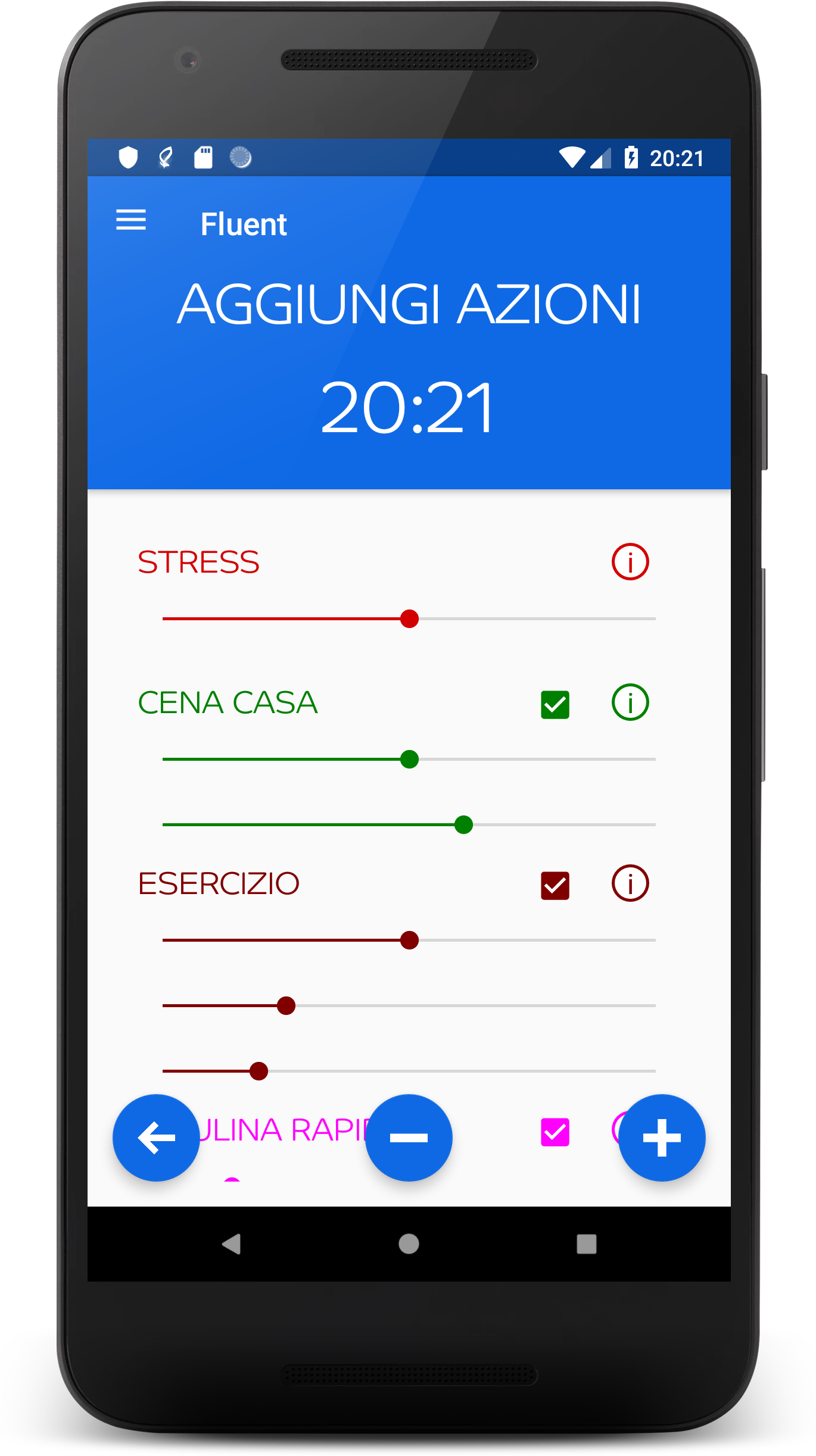The height and width of the screenshot is (1456, 816).
Task: Uncheck the ESERCIZIO checkbox
Action: click(x=555, y=885)
